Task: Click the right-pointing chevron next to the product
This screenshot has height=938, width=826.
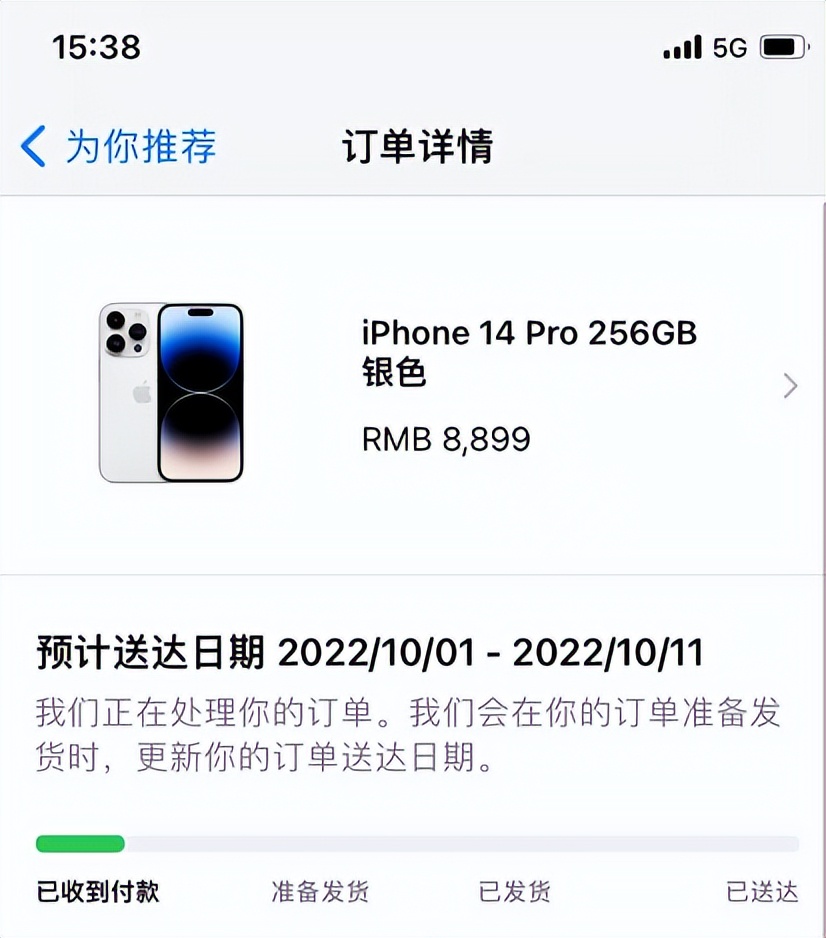Action: tap(789, 386)
